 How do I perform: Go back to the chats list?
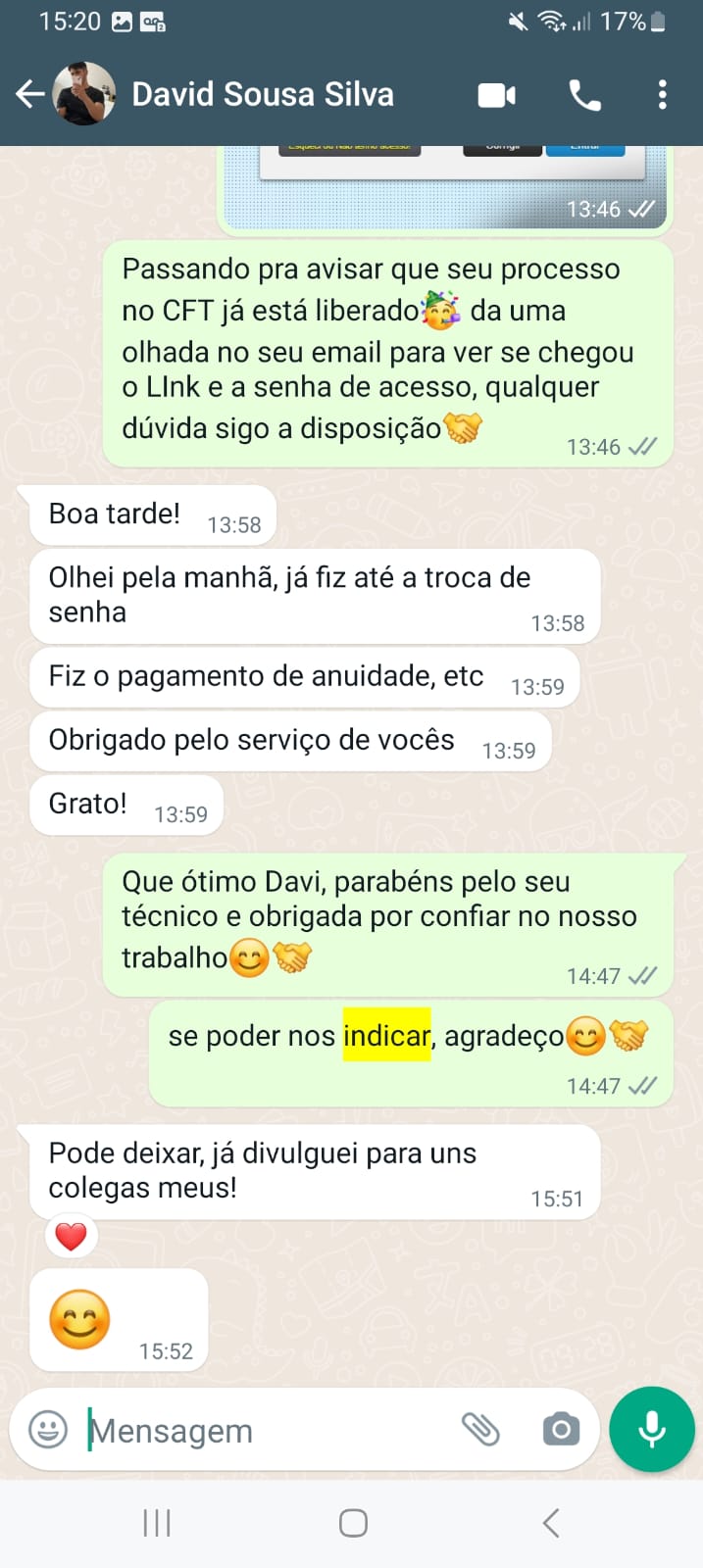coord(30,94)
